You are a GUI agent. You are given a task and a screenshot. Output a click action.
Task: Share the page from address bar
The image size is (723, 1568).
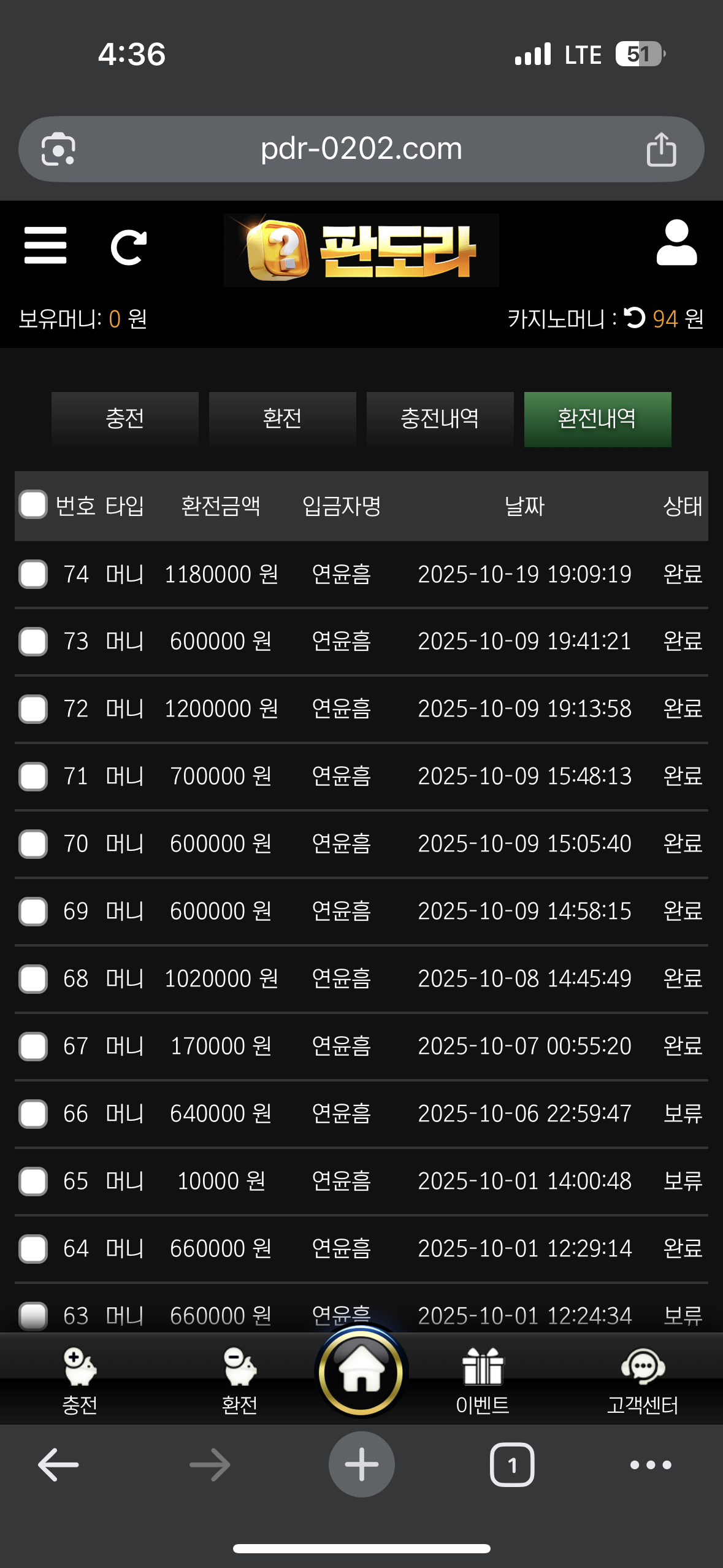click(x=661, y=149)
